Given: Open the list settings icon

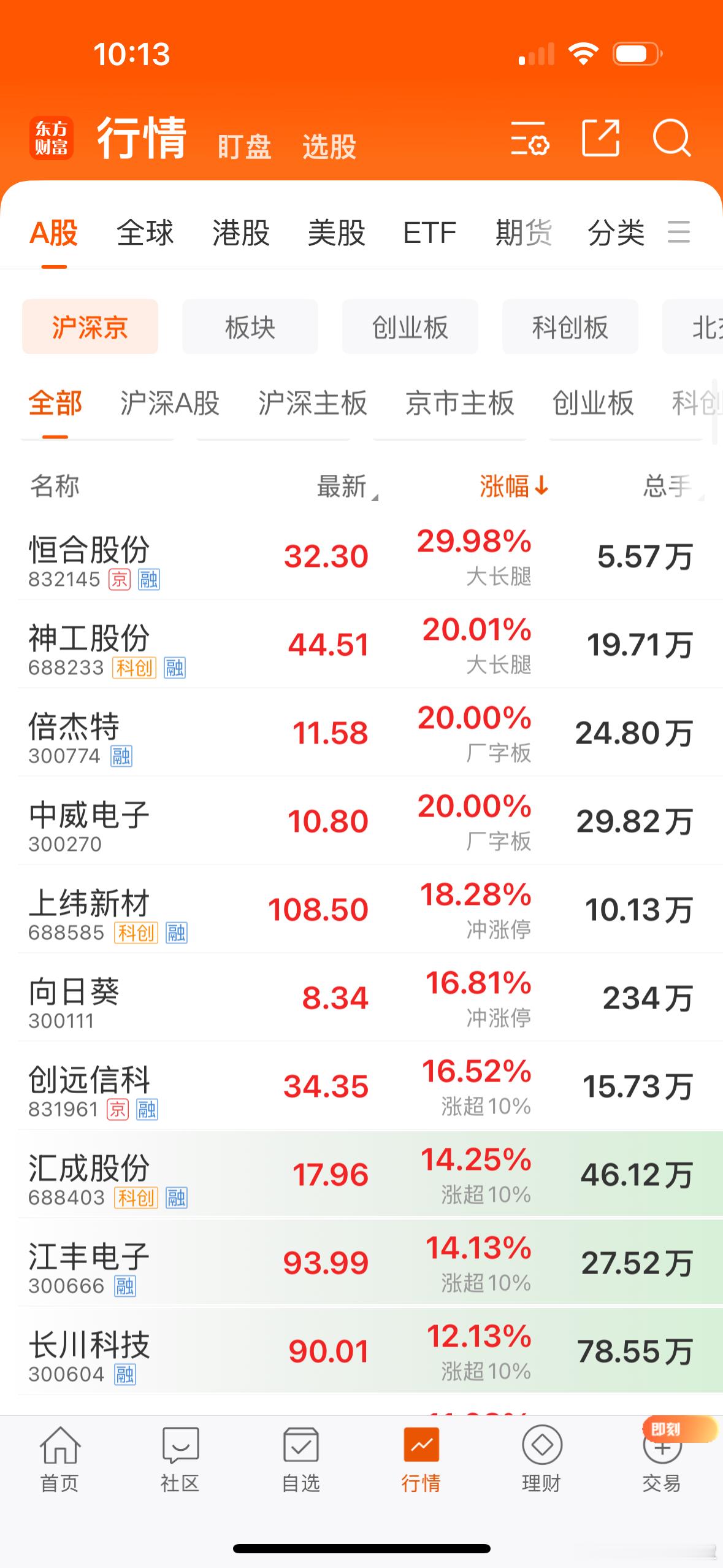Looking at the screenshot, I should (530, 137).
